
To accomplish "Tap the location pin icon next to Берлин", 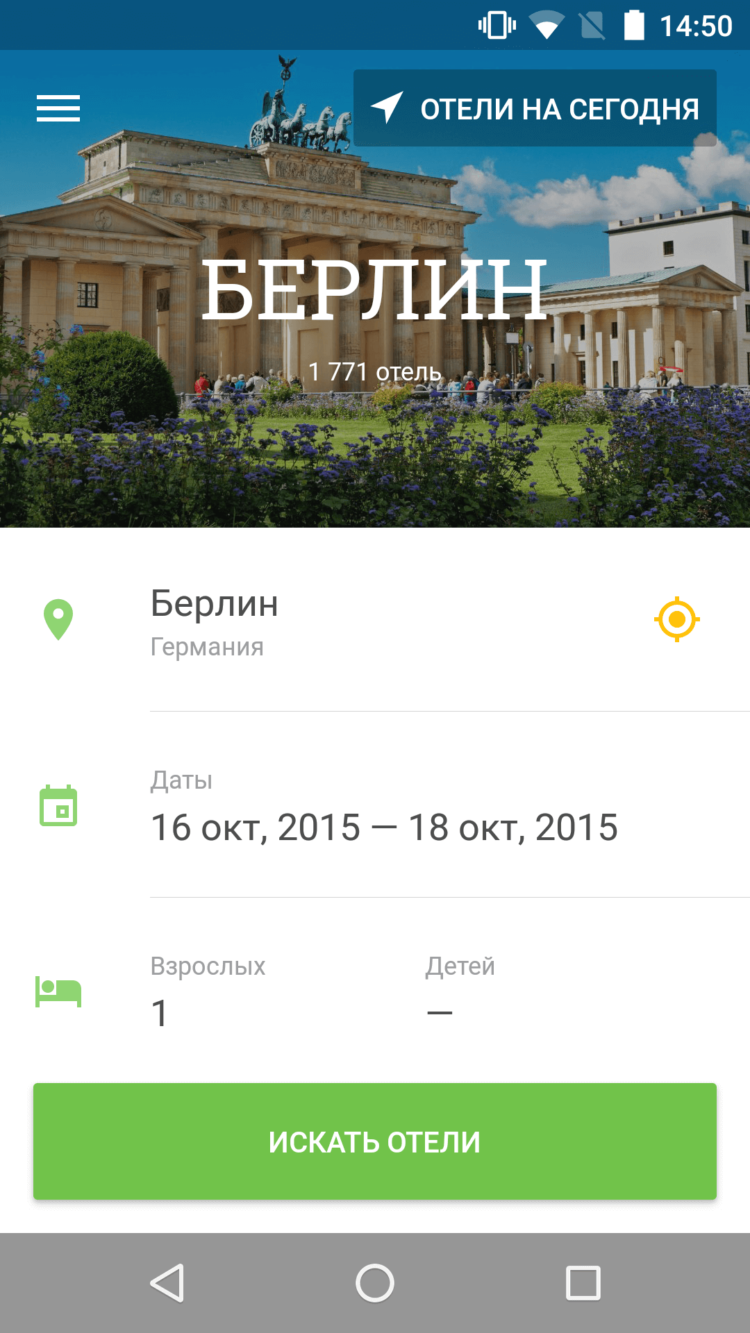I will tap(58, 618).
